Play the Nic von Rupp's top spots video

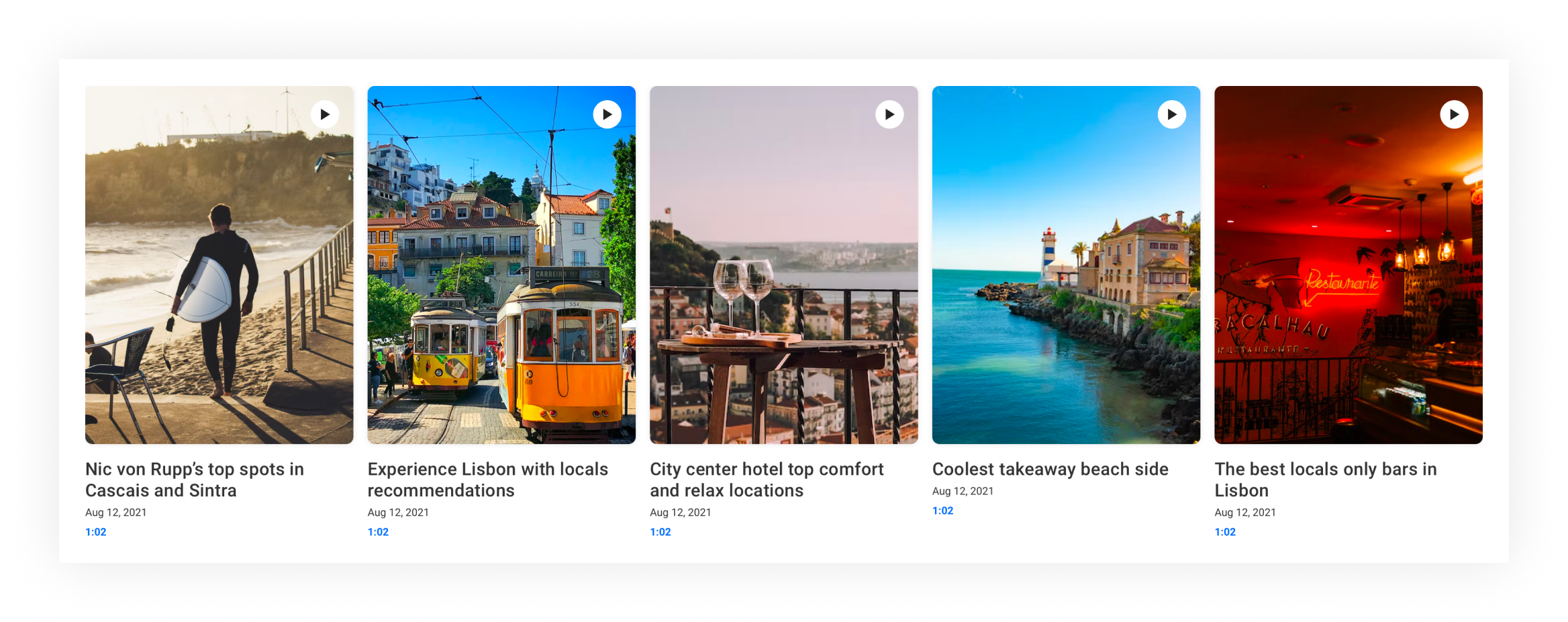pos(324,114)
